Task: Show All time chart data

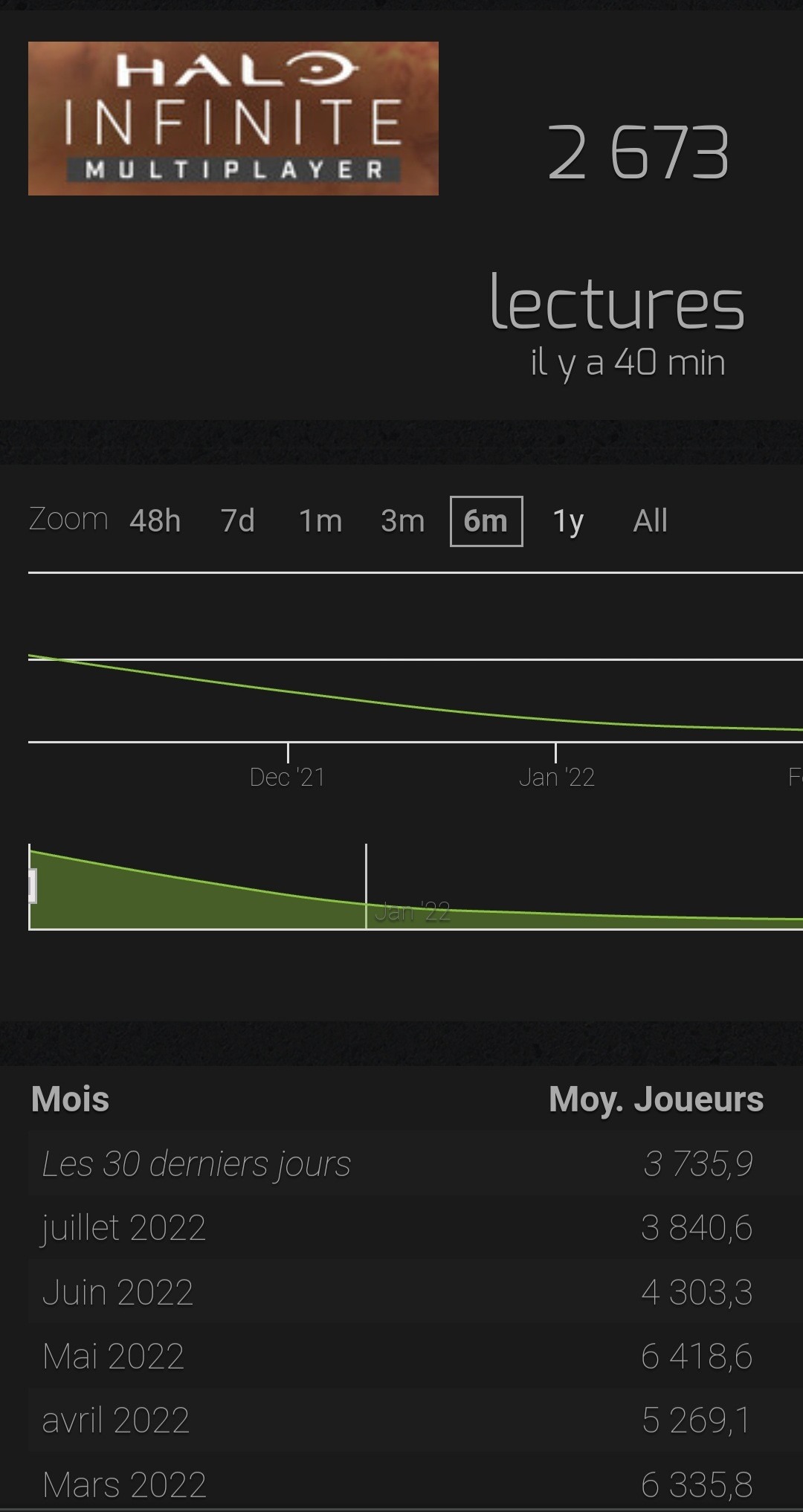Action: coord(651,521)
